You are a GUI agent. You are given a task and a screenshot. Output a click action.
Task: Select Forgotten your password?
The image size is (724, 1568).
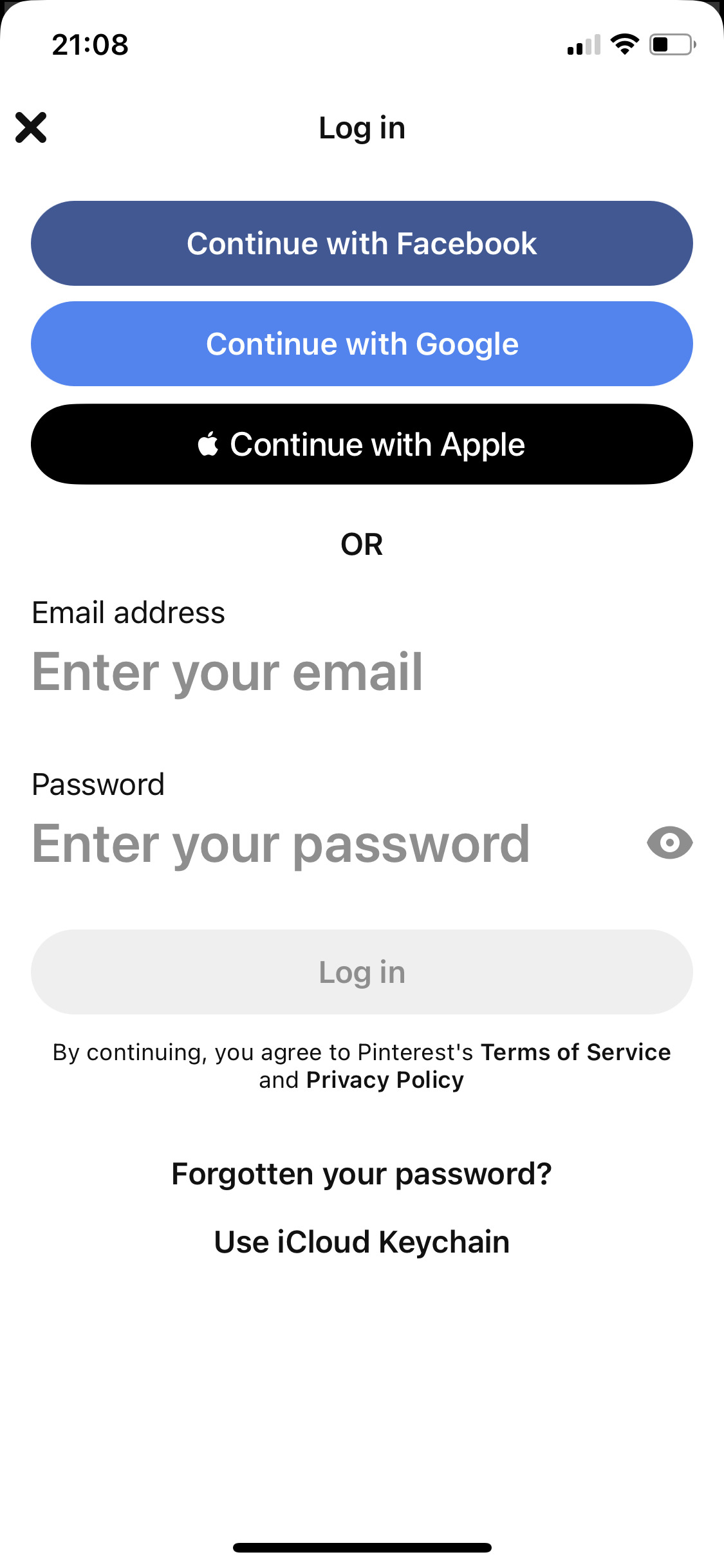pos(362,1173)
